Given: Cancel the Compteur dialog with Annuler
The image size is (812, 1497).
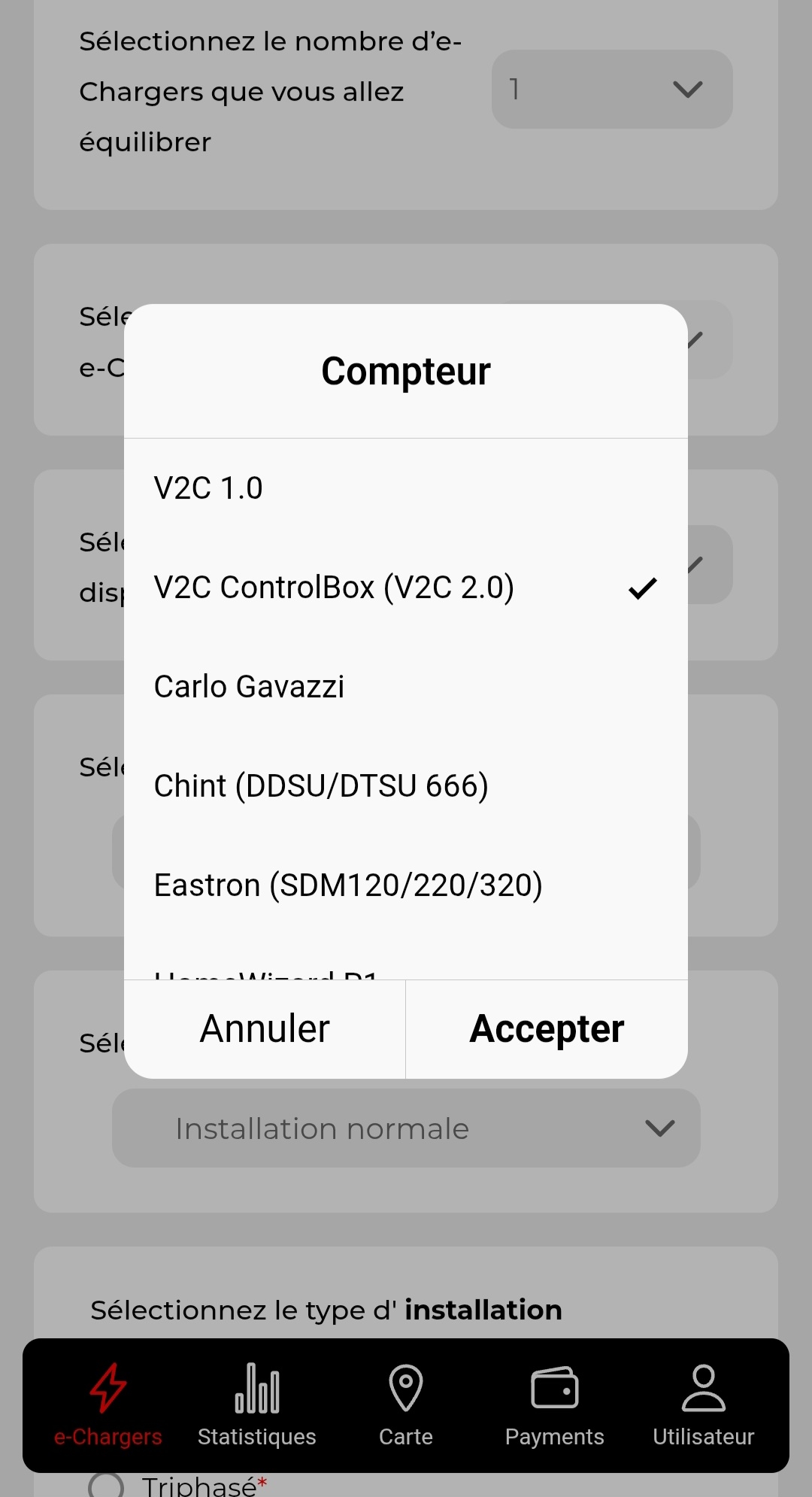Looking at the screenshot, I should [x=265, y=1029].
